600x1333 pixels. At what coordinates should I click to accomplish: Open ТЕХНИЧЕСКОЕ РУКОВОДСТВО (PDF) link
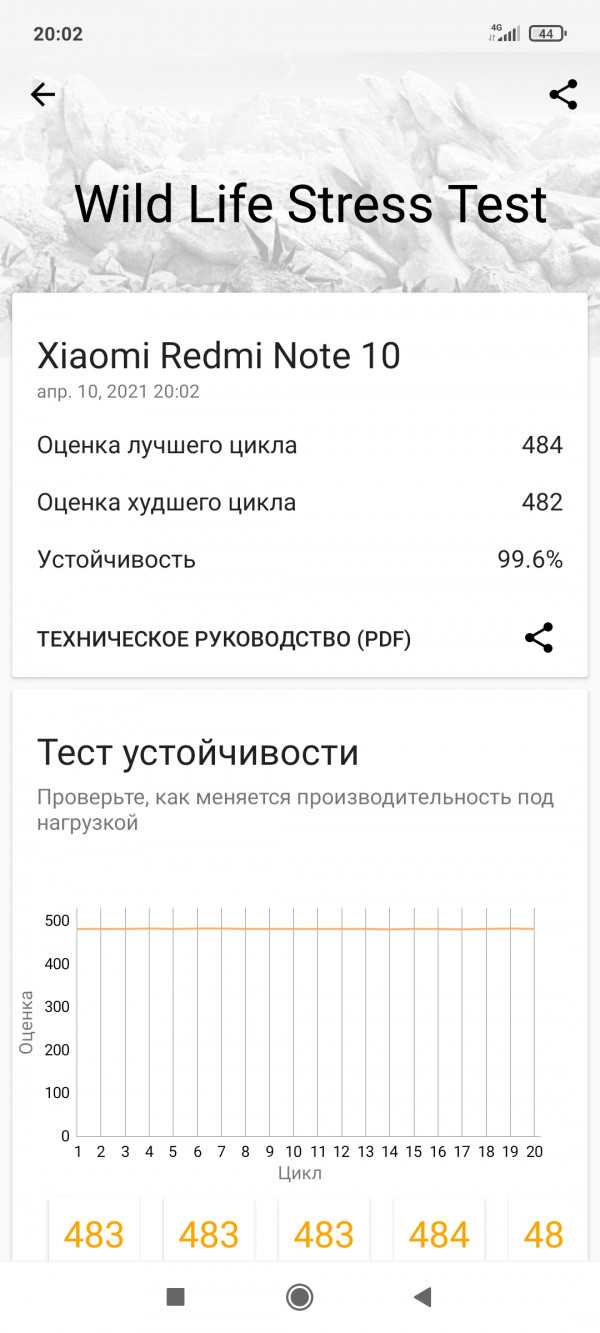pyautogui.click(x=224, y=640)
